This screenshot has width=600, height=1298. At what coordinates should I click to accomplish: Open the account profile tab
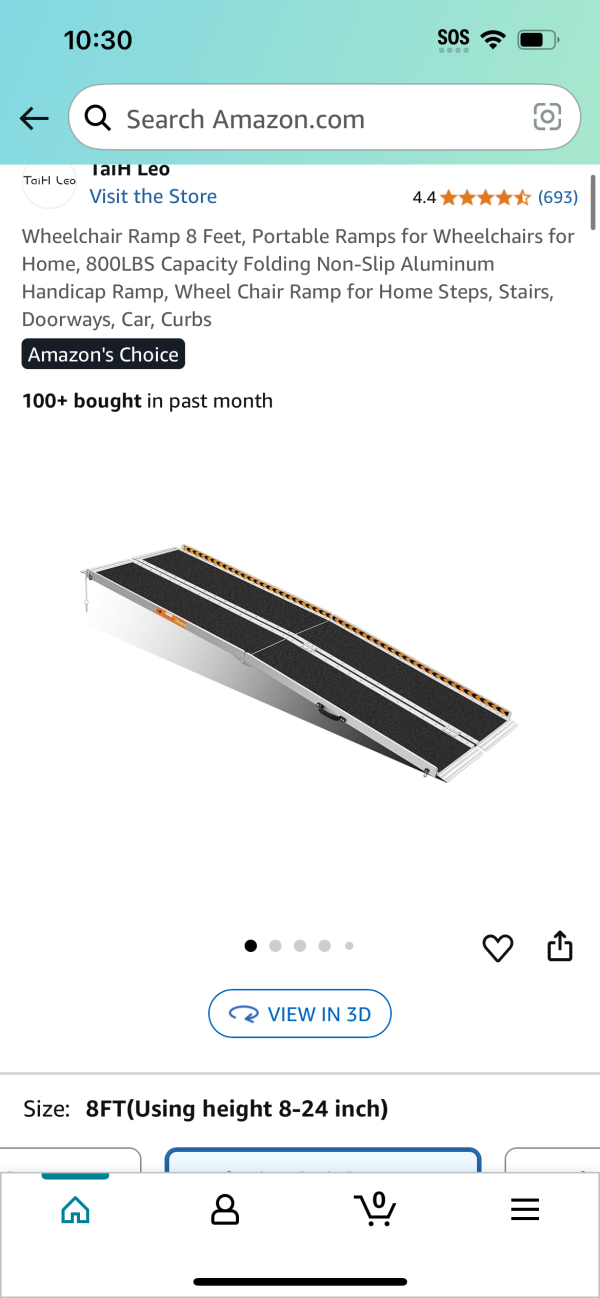225,1210
